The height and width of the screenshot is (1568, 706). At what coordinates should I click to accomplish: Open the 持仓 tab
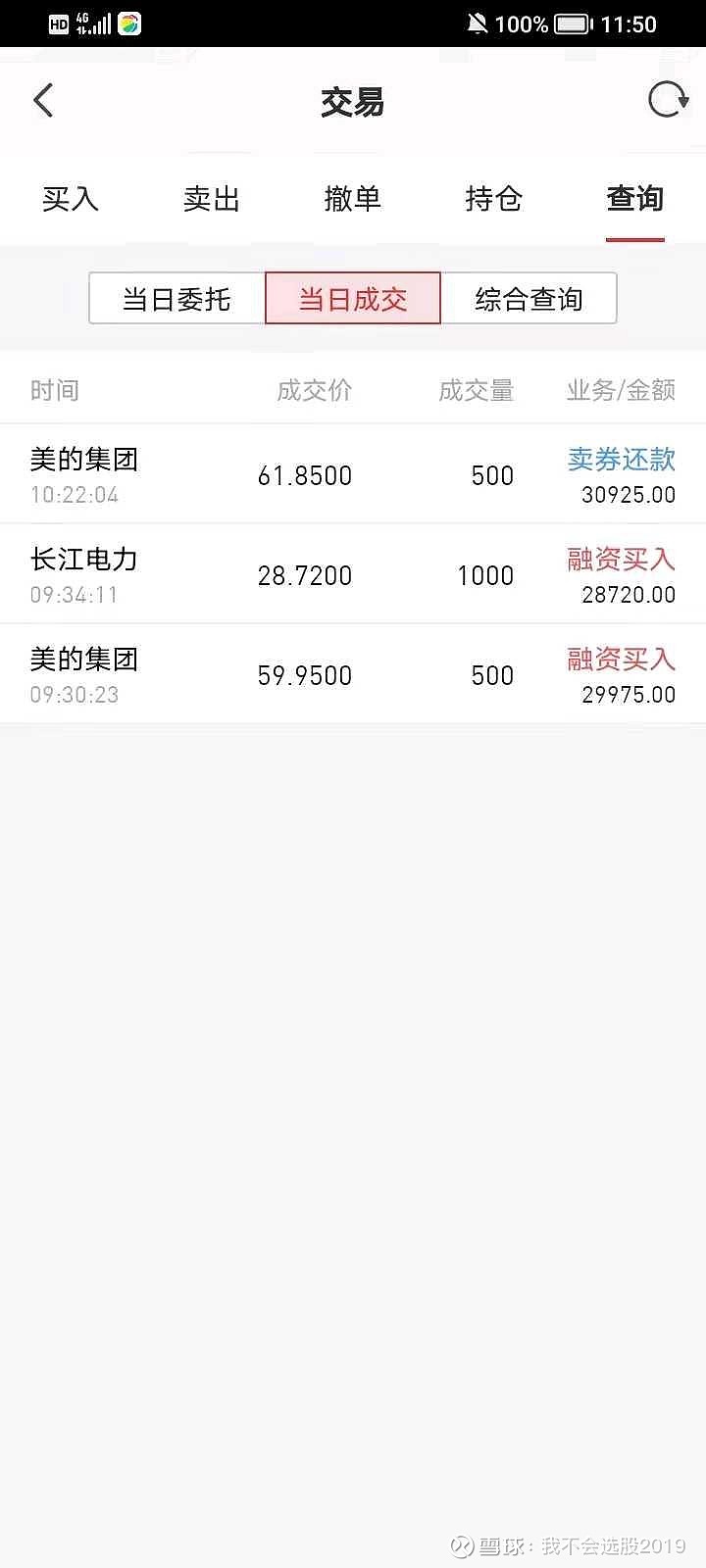494,199
